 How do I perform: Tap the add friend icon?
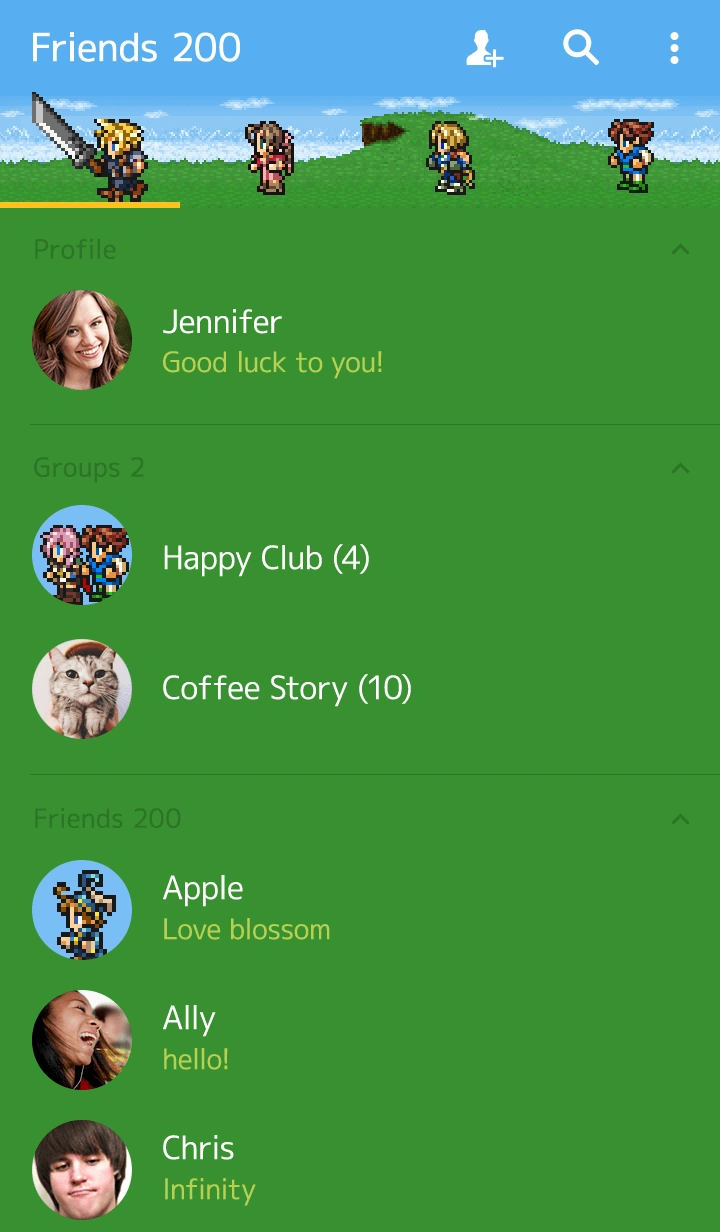point(484,48)
